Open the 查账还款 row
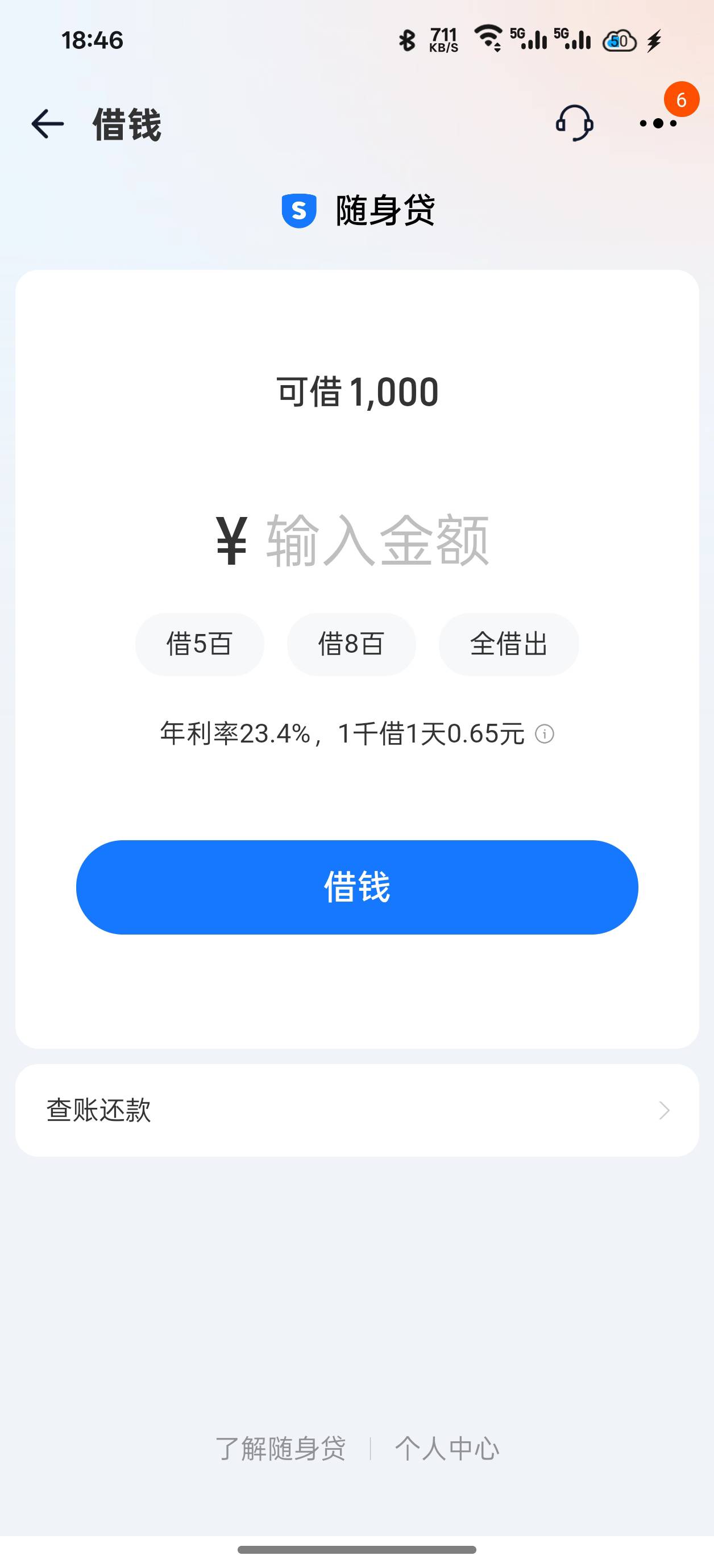 click(x=357, y=1110)
